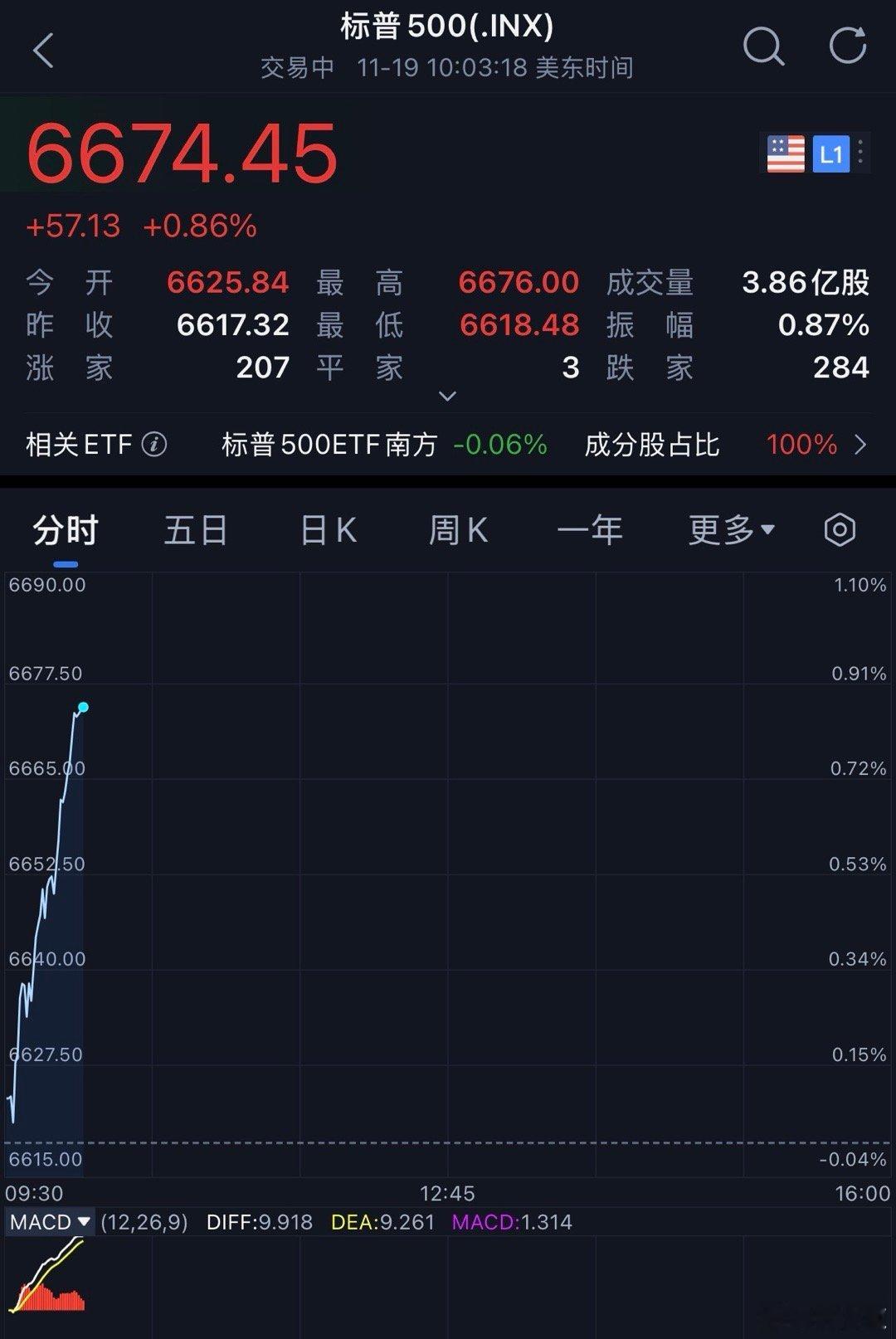Click the L1 quote level badge
Image resolution: width=896 pixels, height=1339 pixels.
833,153
